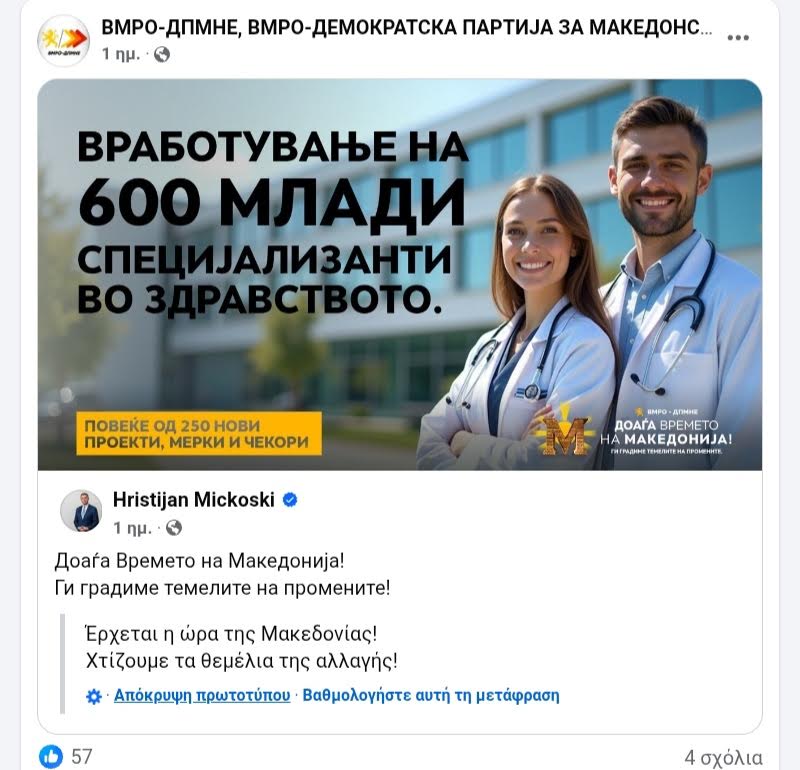The height and width of the screenshot is (770, 800).
Task: Open the ВМРО-ДПМНЕ page profile picture
Action: tap(63, 40)
